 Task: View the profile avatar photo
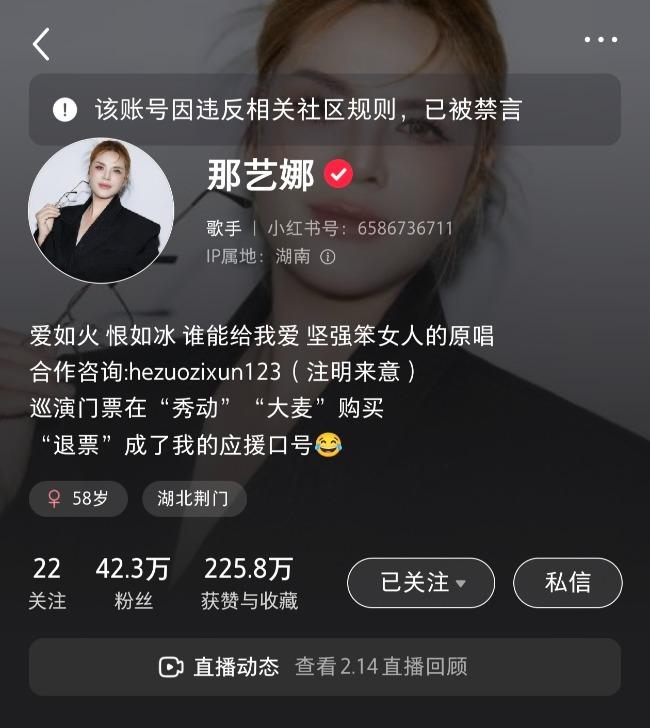(x=101, y=210)
